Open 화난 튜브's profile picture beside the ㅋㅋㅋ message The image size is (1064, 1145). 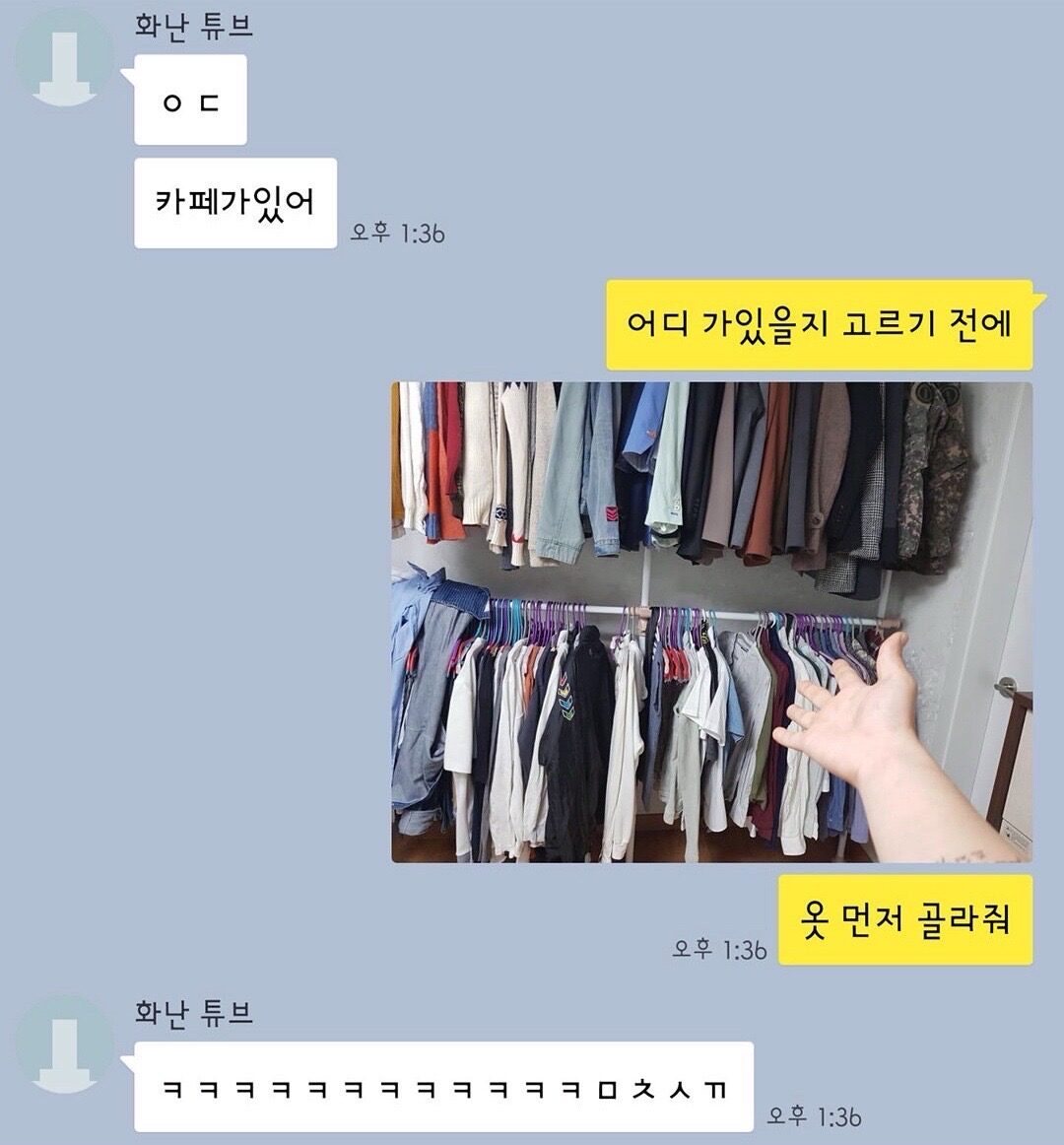pyautogui.click(x=64, y=1044)
